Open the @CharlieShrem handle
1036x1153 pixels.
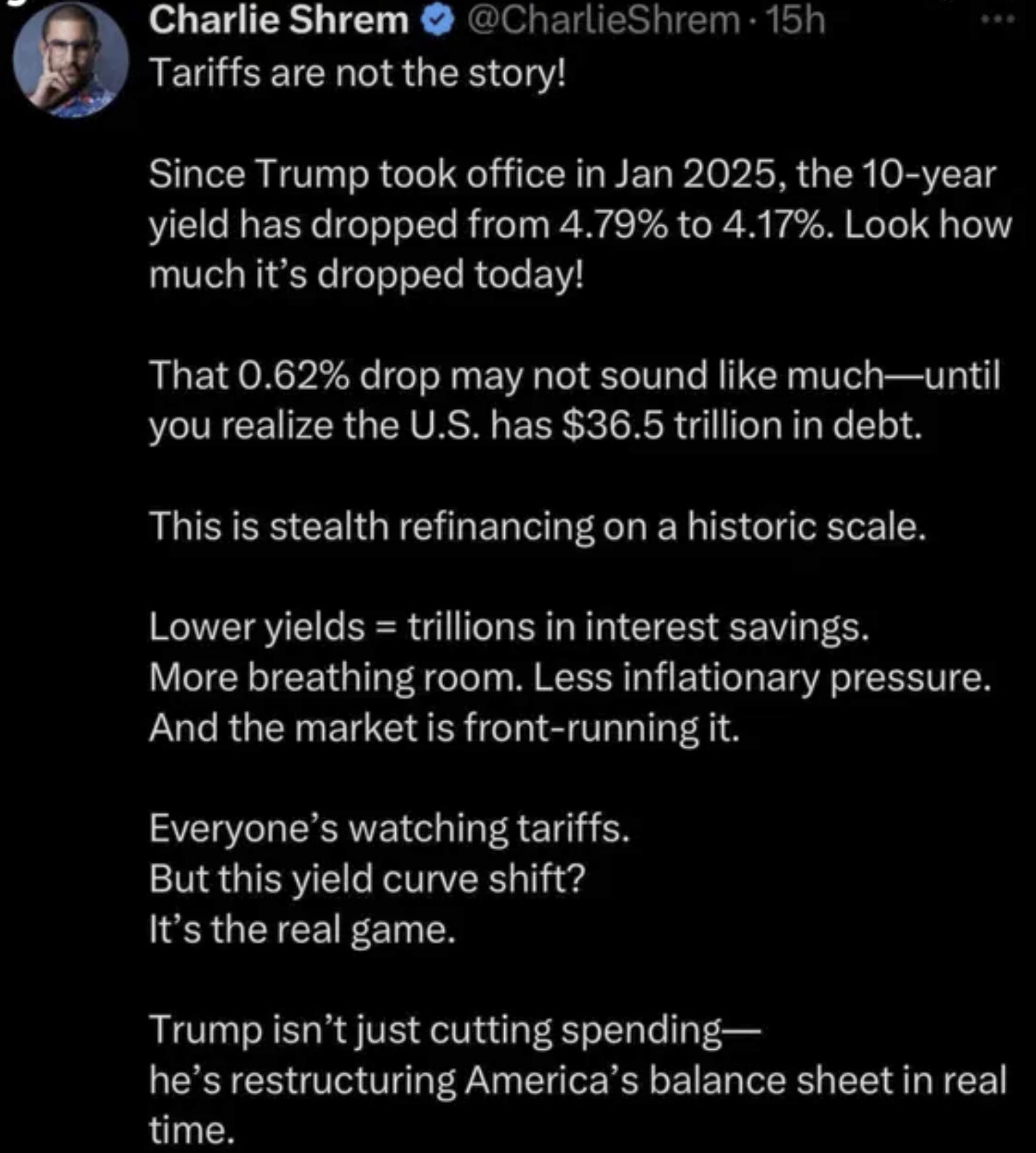click(x=603, y=21)
